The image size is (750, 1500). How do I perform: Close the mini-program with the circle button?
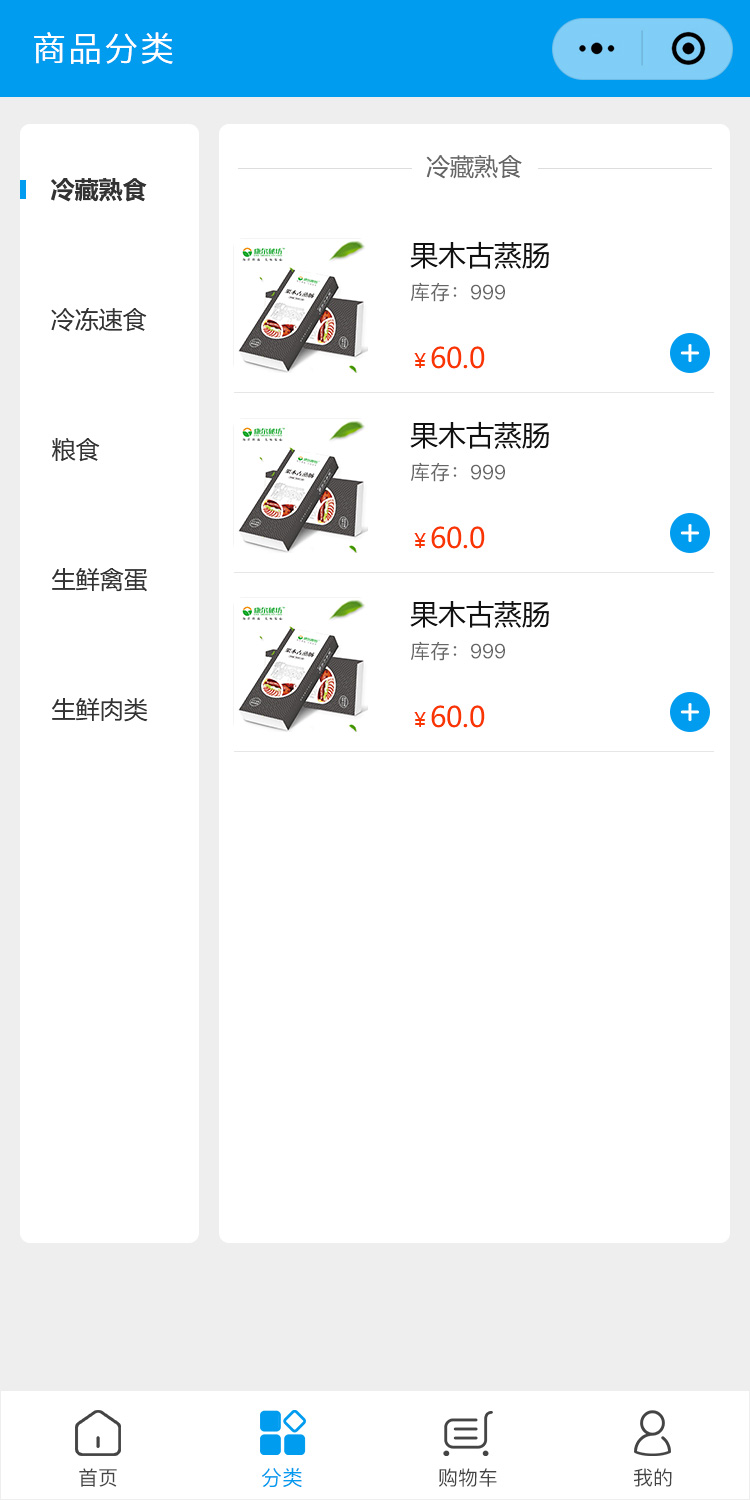pyautogui.click(x=688, y=48)
